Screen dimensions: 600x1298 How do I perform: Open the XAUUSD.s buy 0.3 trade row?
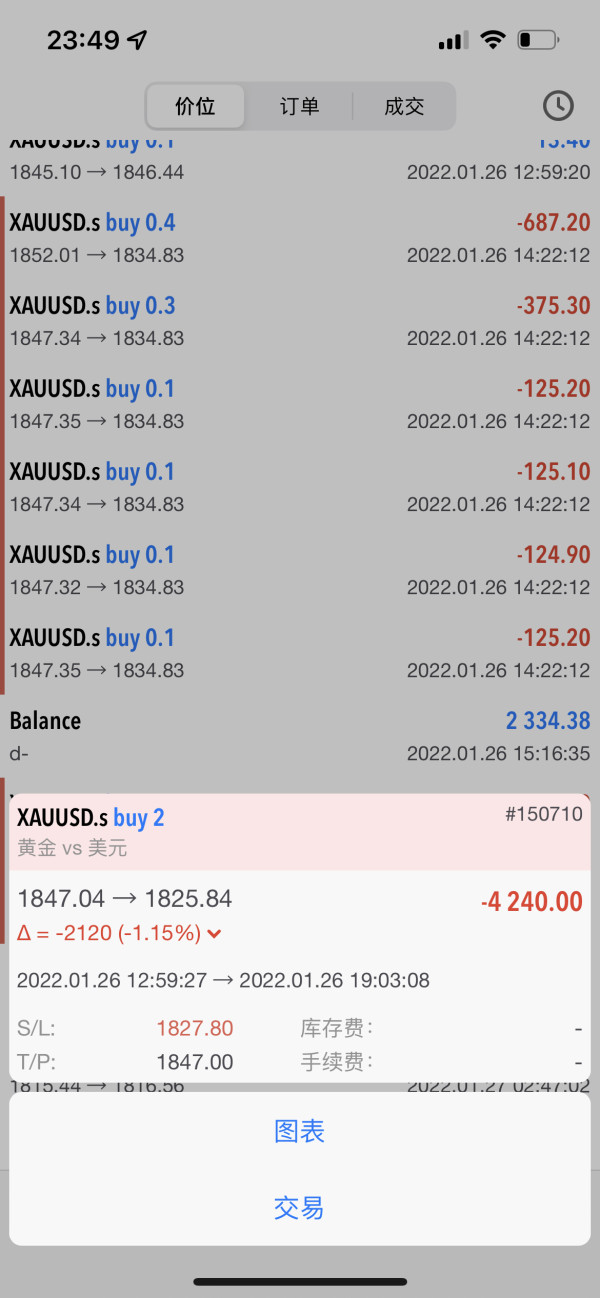click(299, 321)
